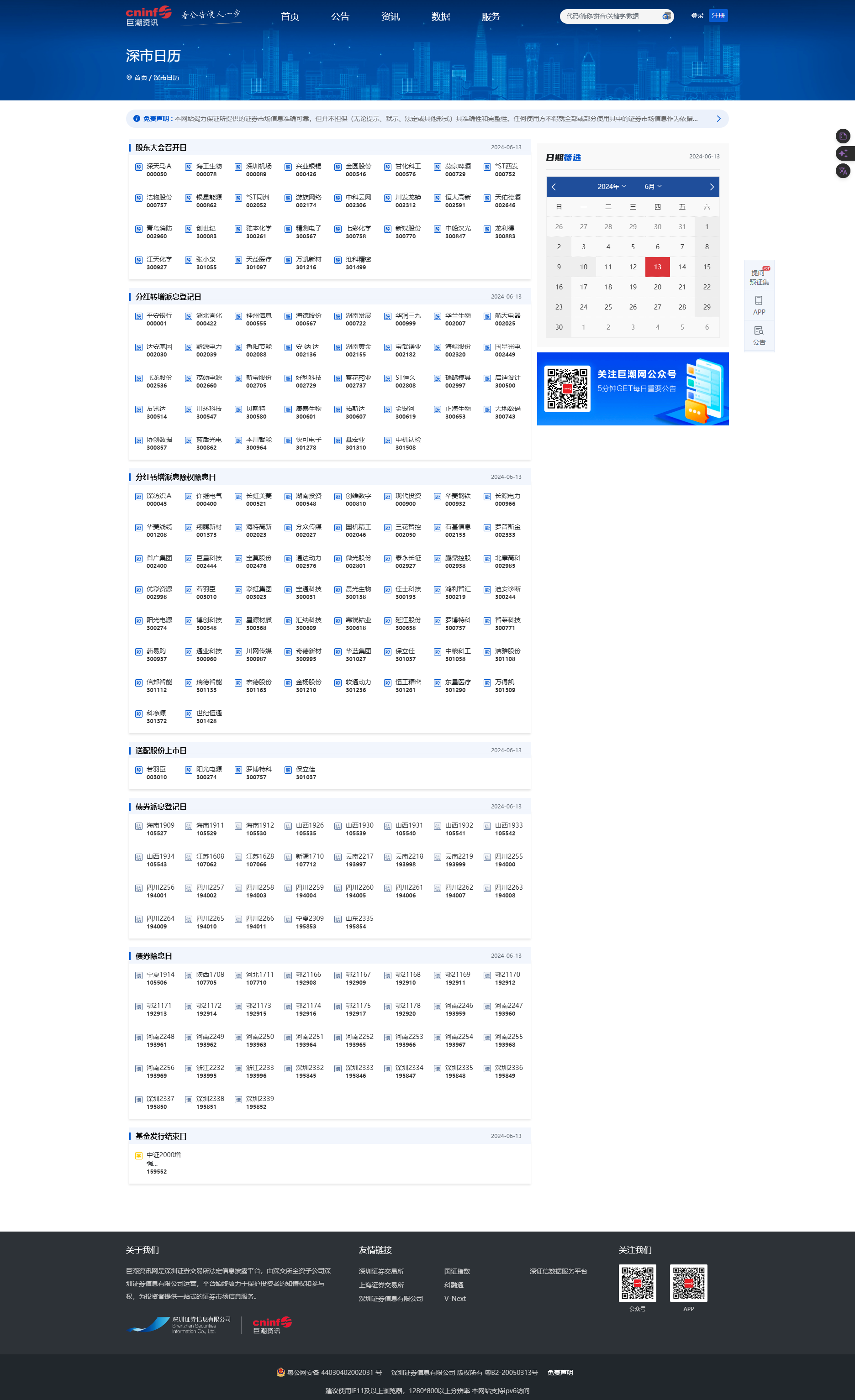Open the 登录 login link

tap(697, 16)
